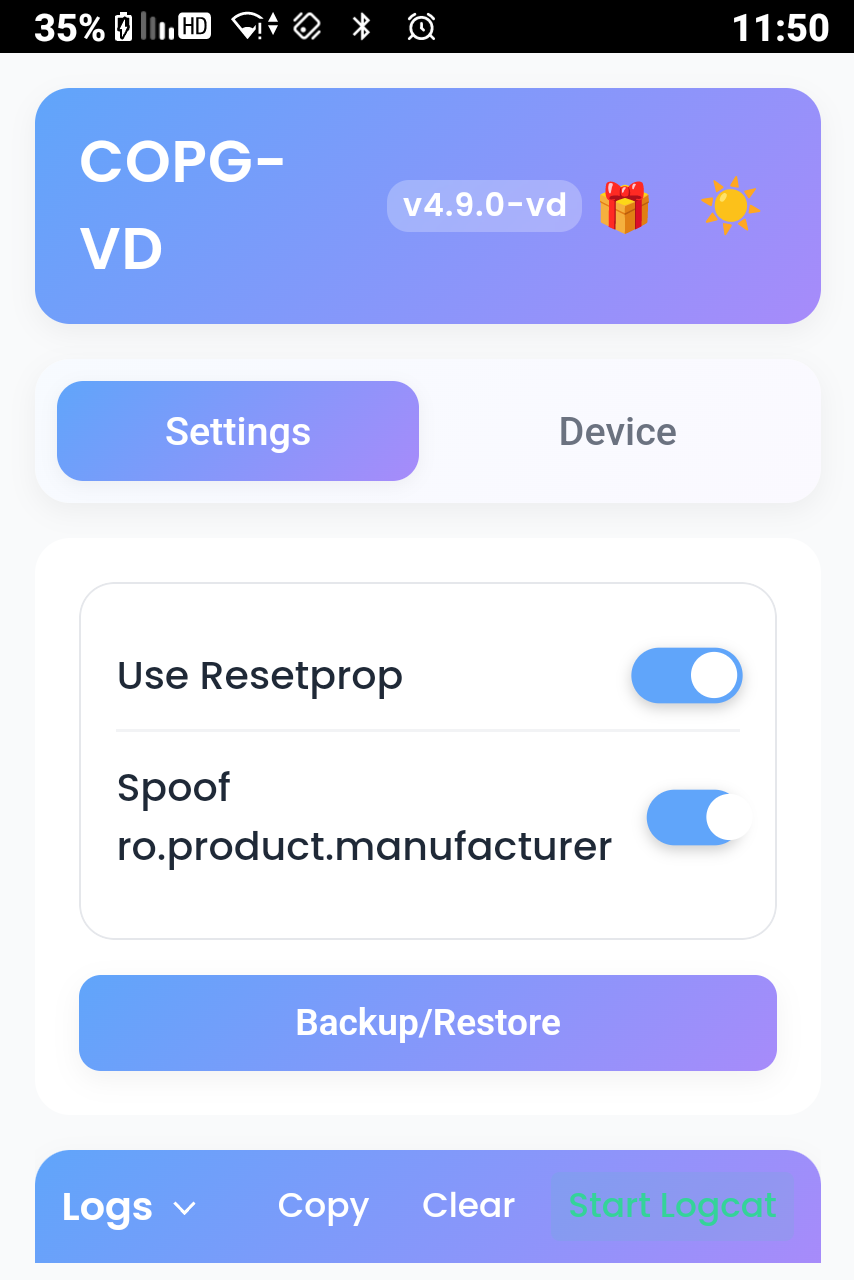Switch to the Device tab
854x1280 pixels.
[x=617, y=431]
